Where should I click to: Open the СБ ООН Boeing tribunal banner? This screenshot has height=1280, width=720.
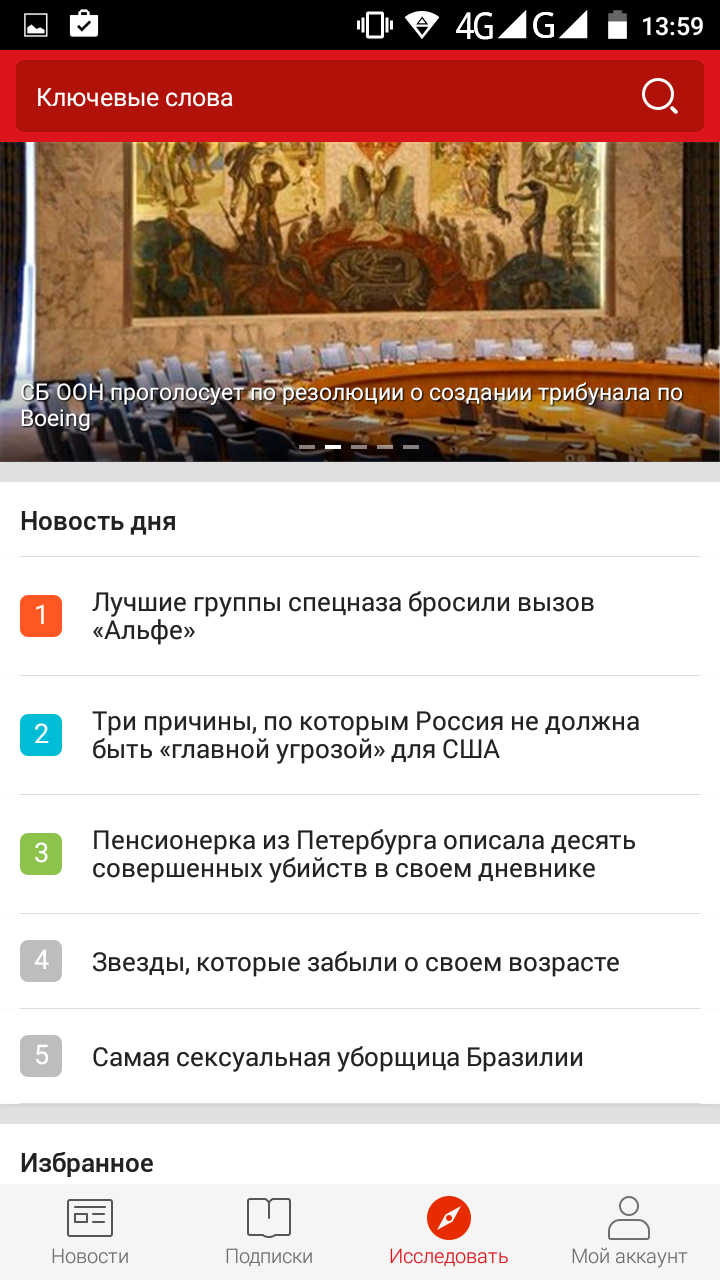coord(360,302)
